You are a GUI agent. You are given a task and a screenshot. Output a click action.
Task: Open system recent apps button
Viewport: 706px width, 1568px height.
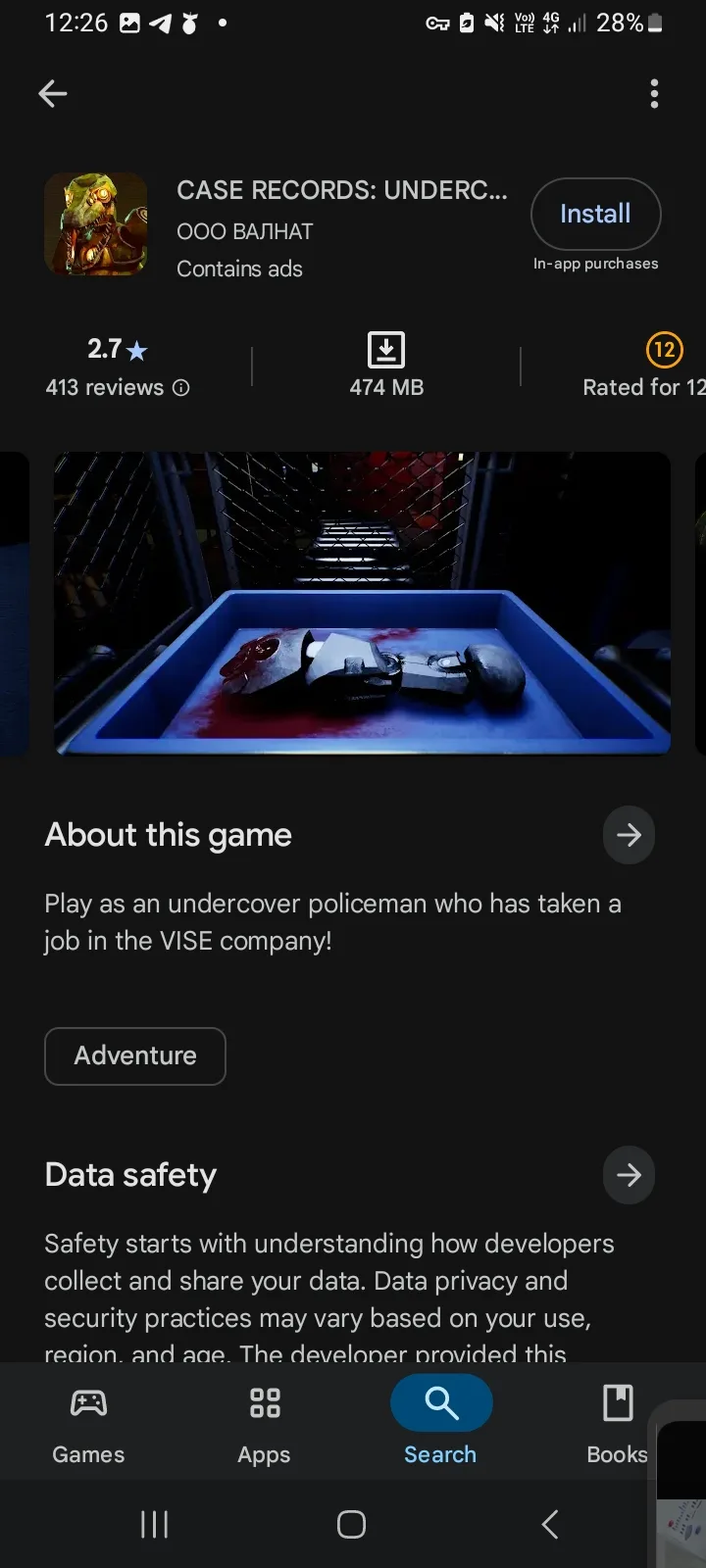point(154,1524)
